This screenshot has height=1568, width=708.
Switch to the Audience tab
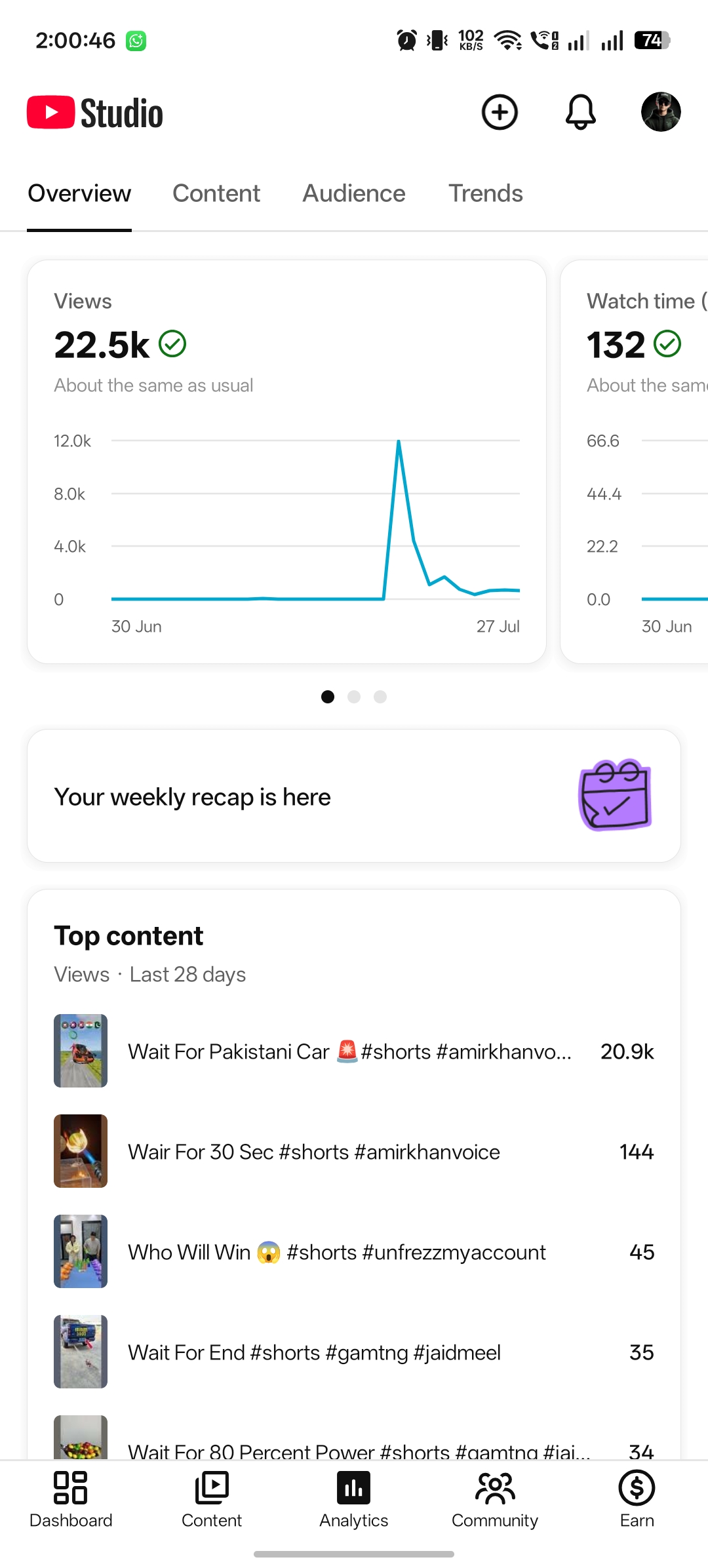(354, 193)
